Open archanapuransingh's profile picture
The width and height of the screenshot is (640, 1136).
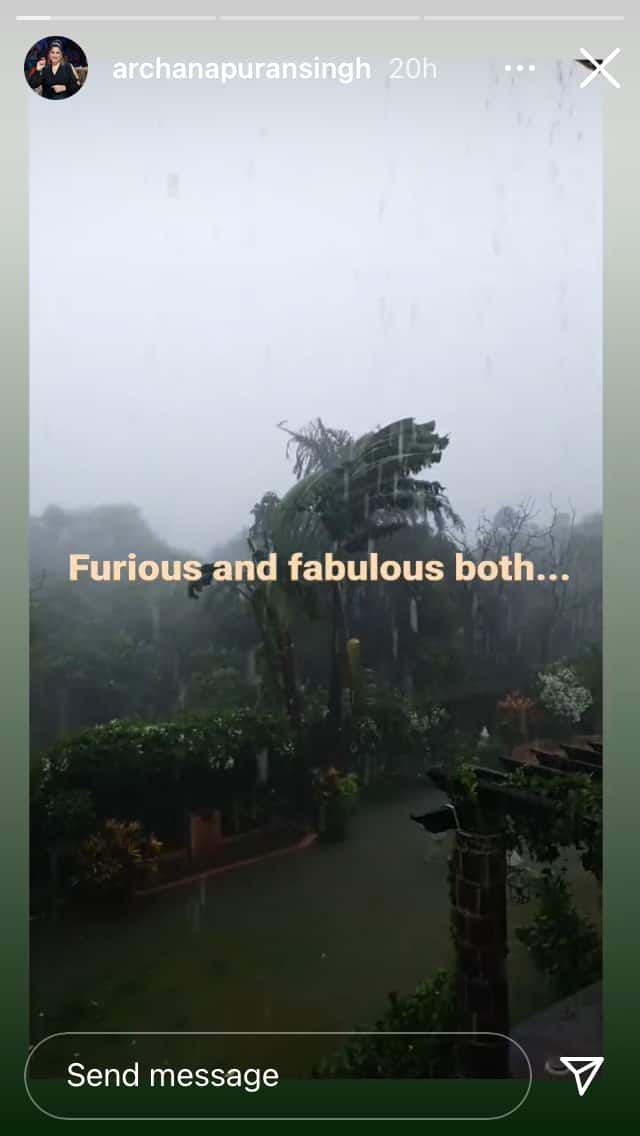pyautogui.click(x=56, y=68)
